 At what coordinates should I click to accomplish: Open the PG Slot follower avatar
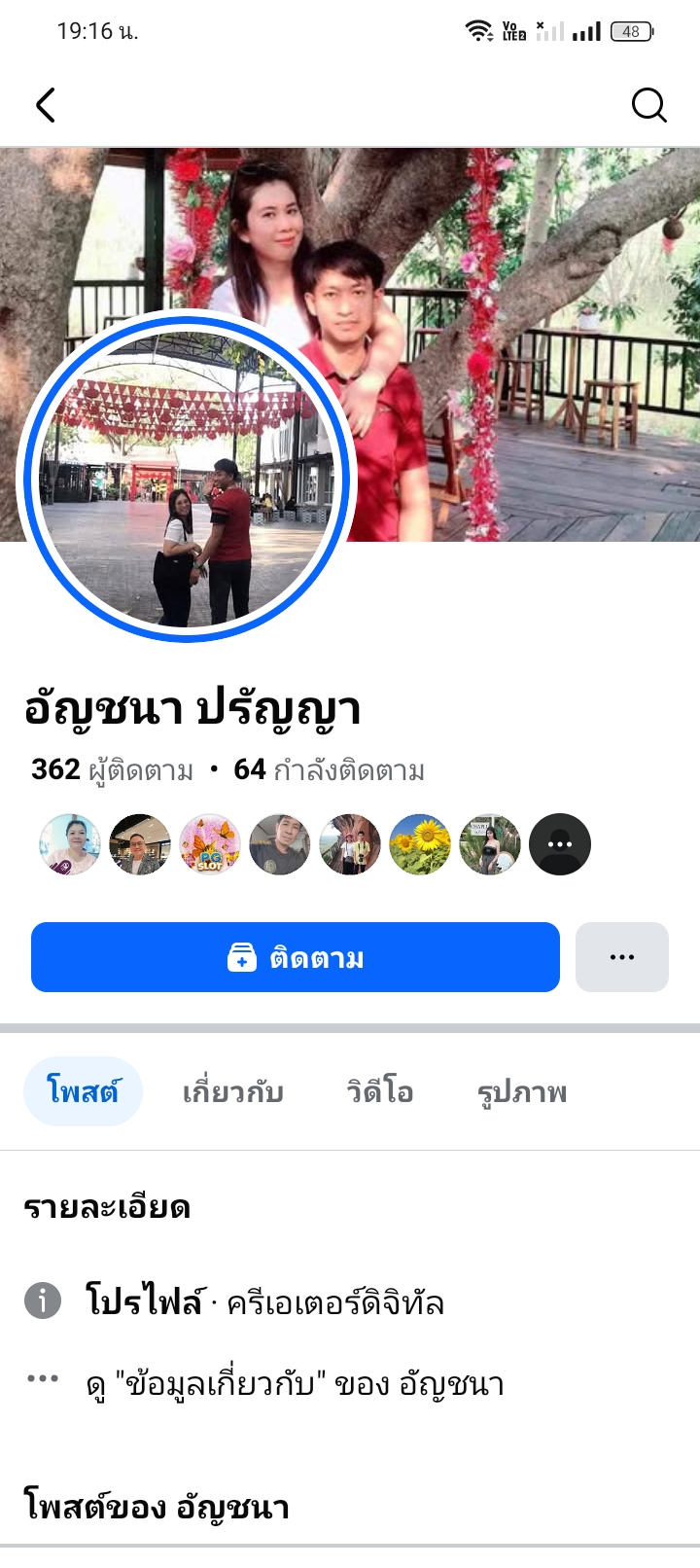click(x=210, y=844)
